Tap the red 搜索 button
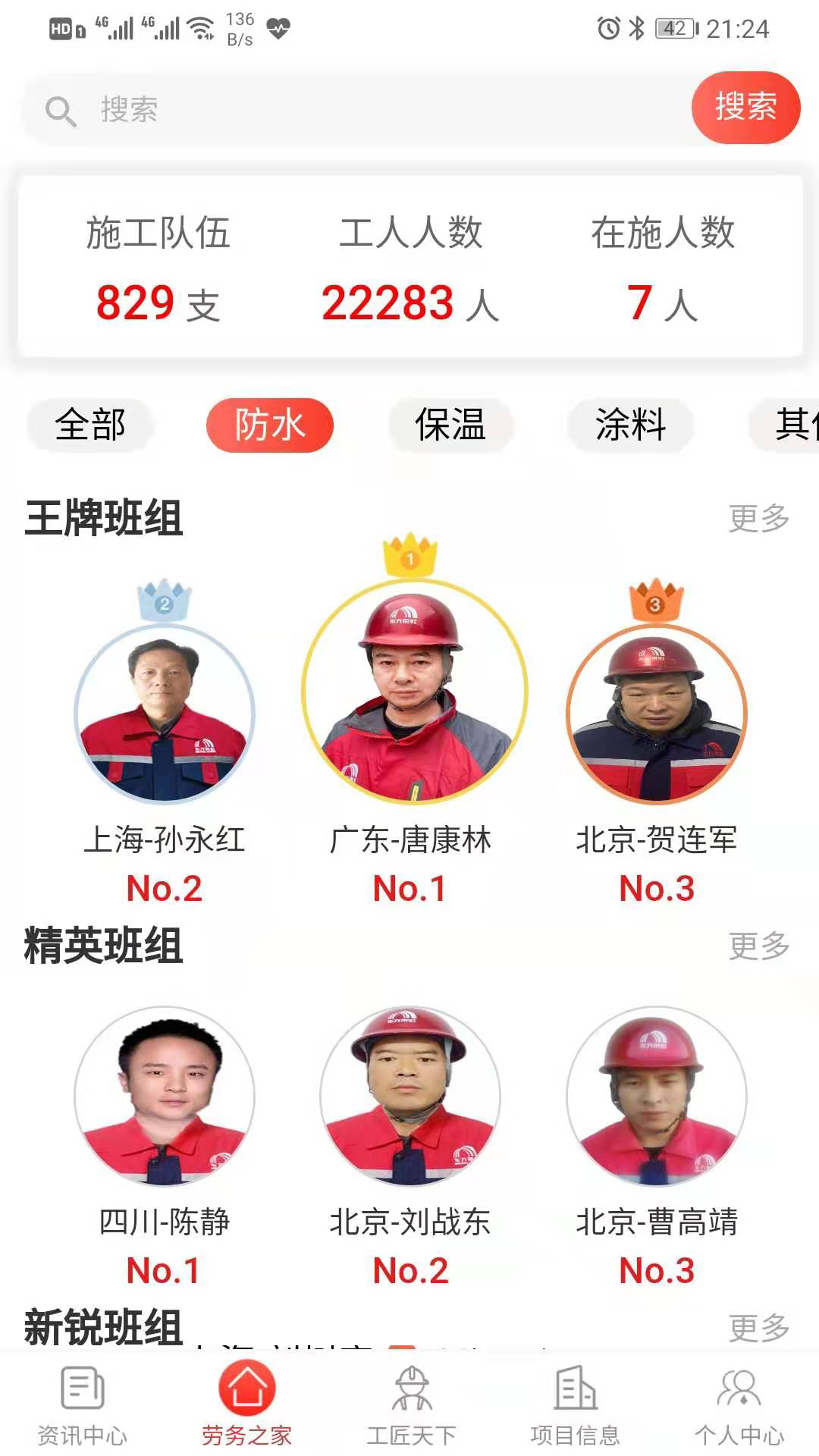Screen dimensions: 819x1456 coord(745,107)
